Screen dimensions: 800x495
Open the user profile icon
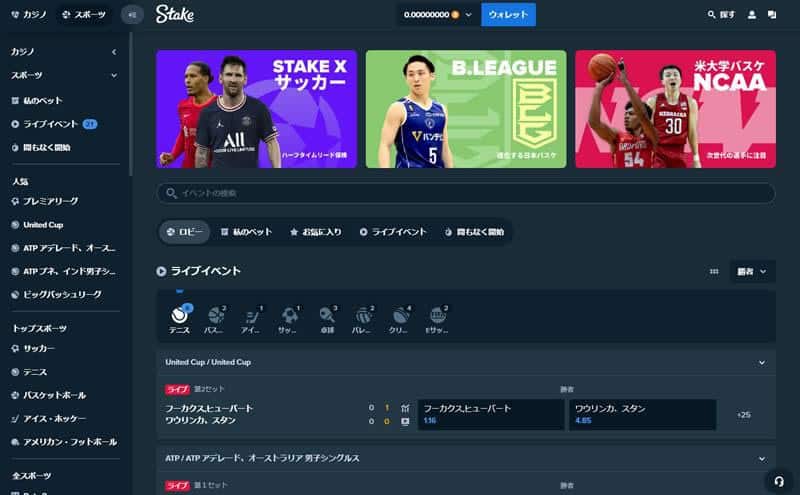[x=753, y=15]
